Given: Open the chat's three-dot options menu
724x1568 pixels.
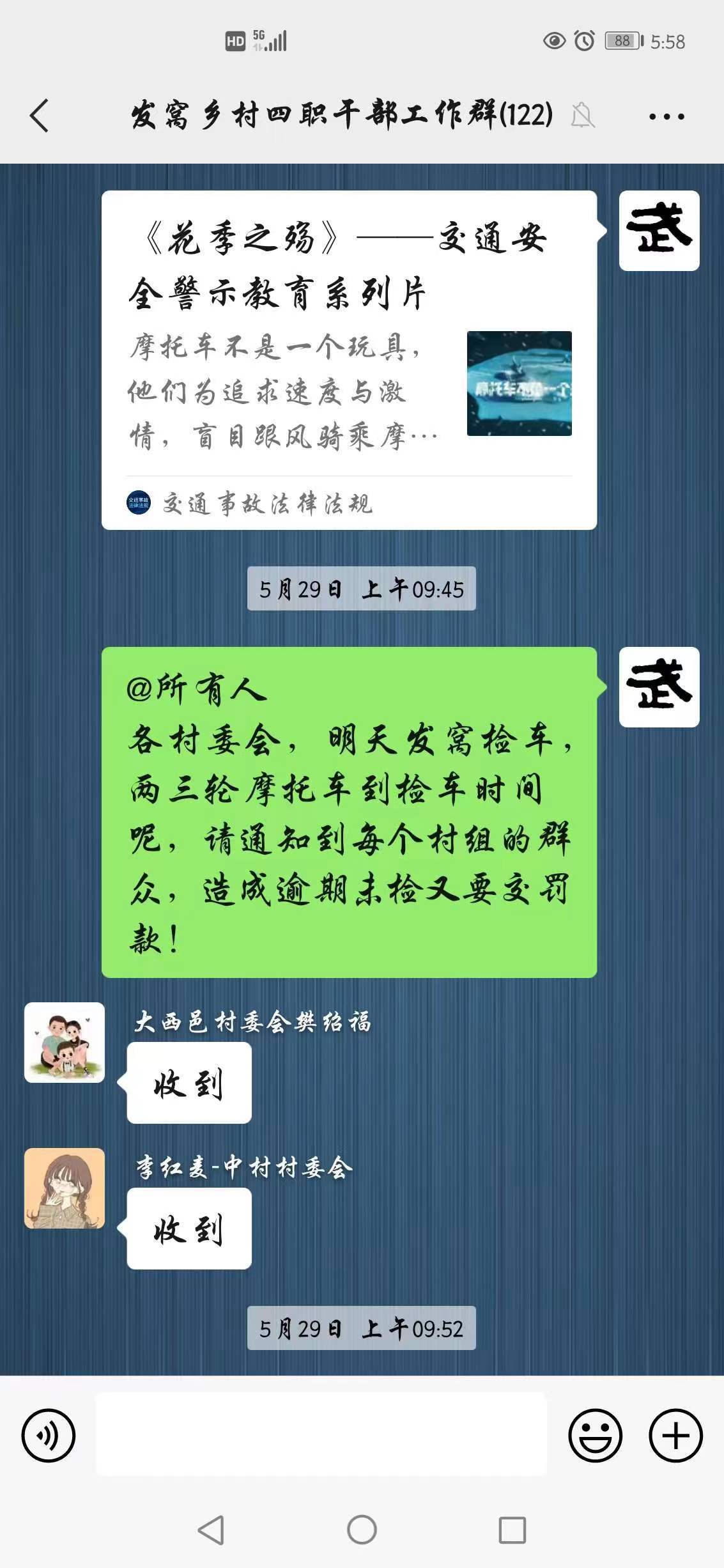Looking at the screenshot, I should pyautogui.click(x=666, y=117).
